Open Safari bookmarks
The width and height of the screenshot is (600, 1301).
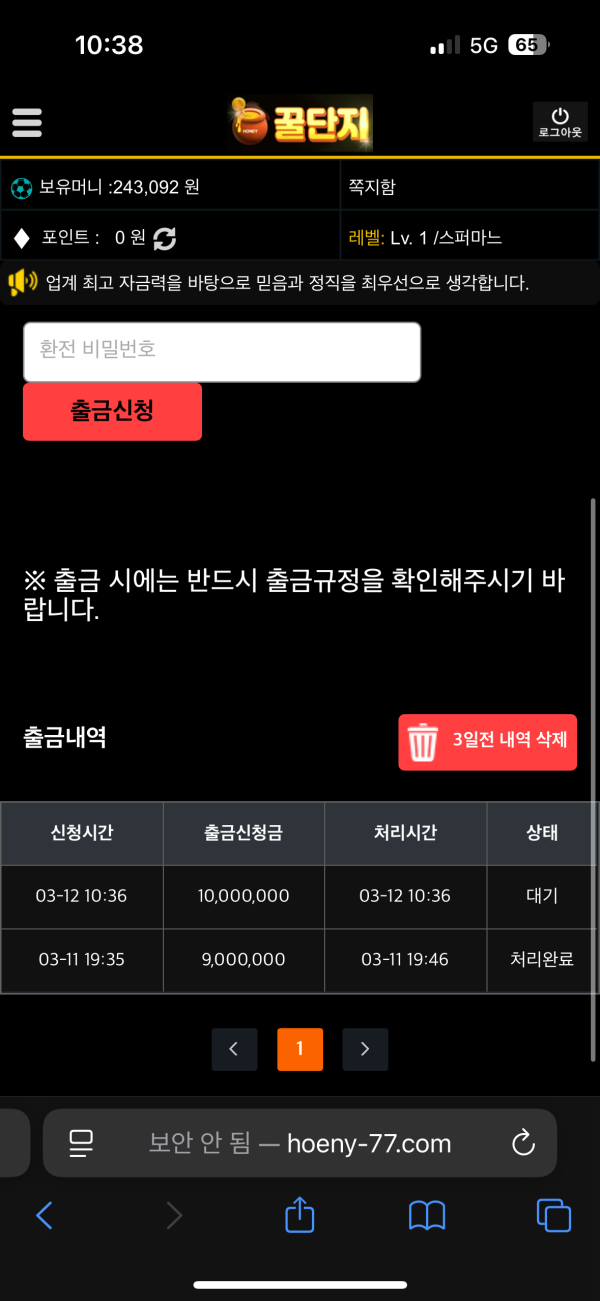(x=427, y=1215)
